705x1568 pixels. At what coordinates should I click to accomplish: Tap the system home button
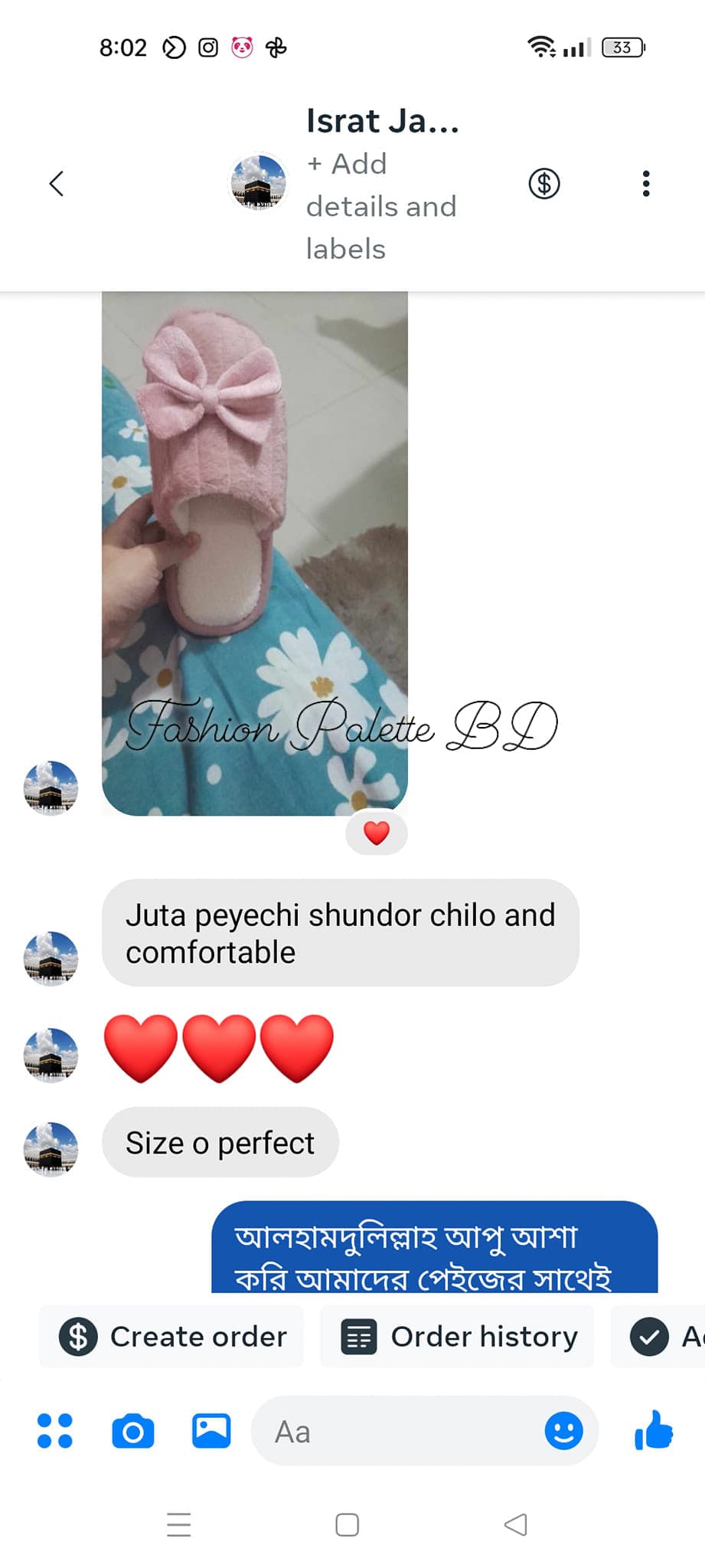(x=347, y=1524)
